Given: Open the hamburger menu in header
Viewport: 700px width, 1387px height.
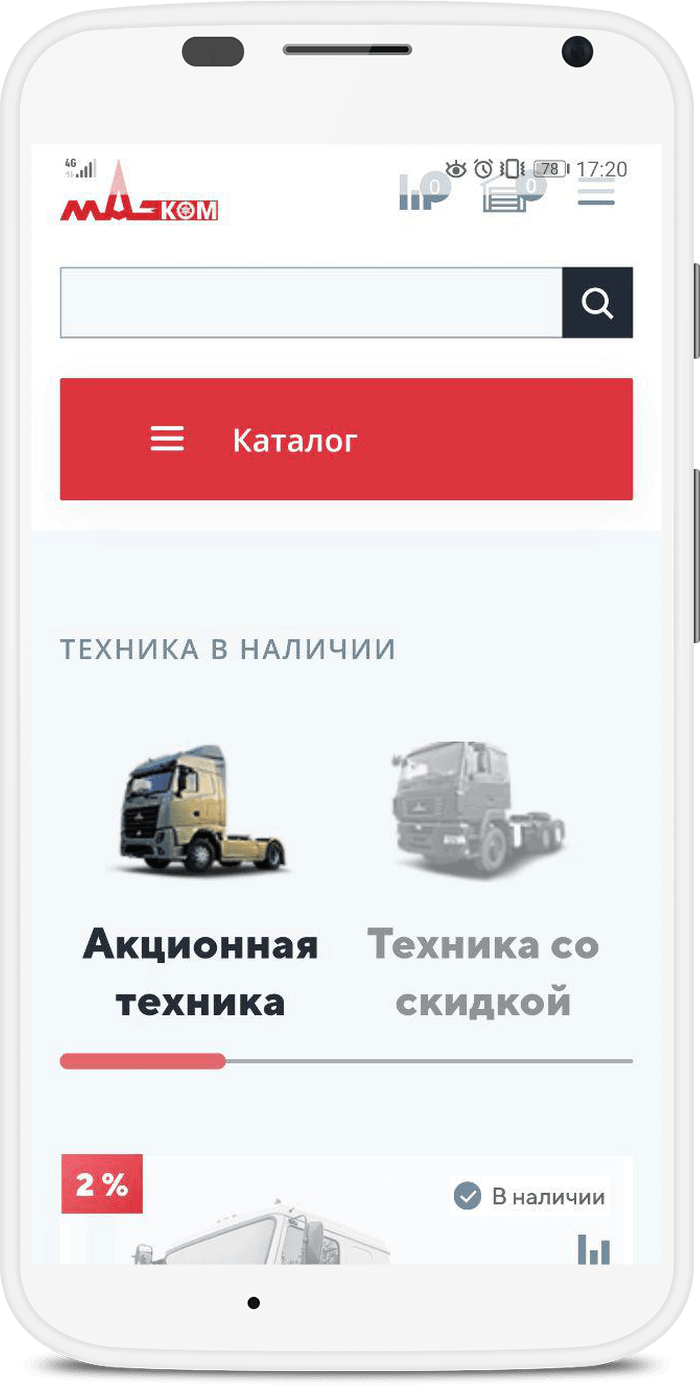Looking at the screenshot, I should pos(596,192).
